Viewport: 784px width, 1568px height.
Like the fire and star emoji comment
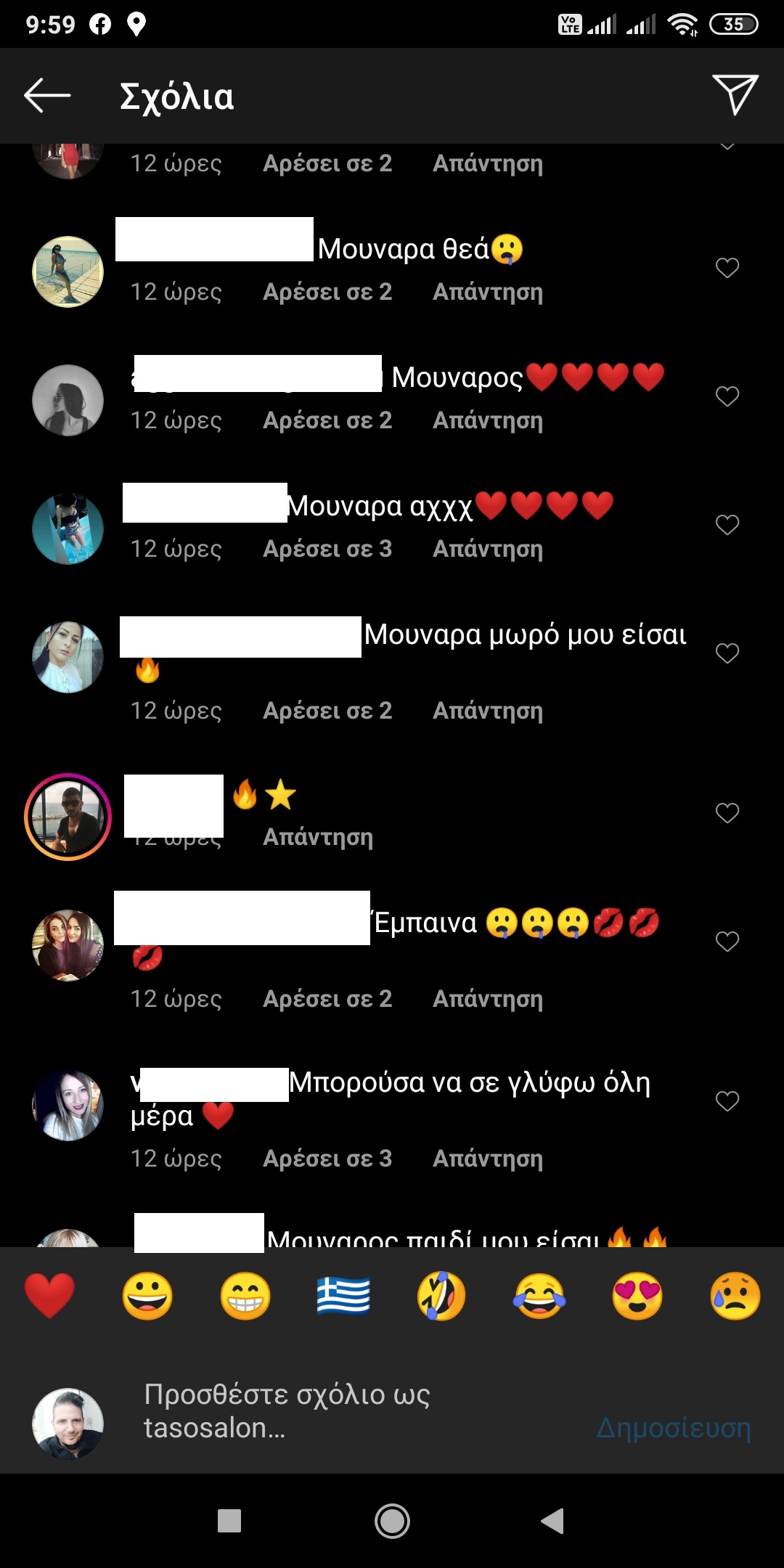(x=727, y=813)
